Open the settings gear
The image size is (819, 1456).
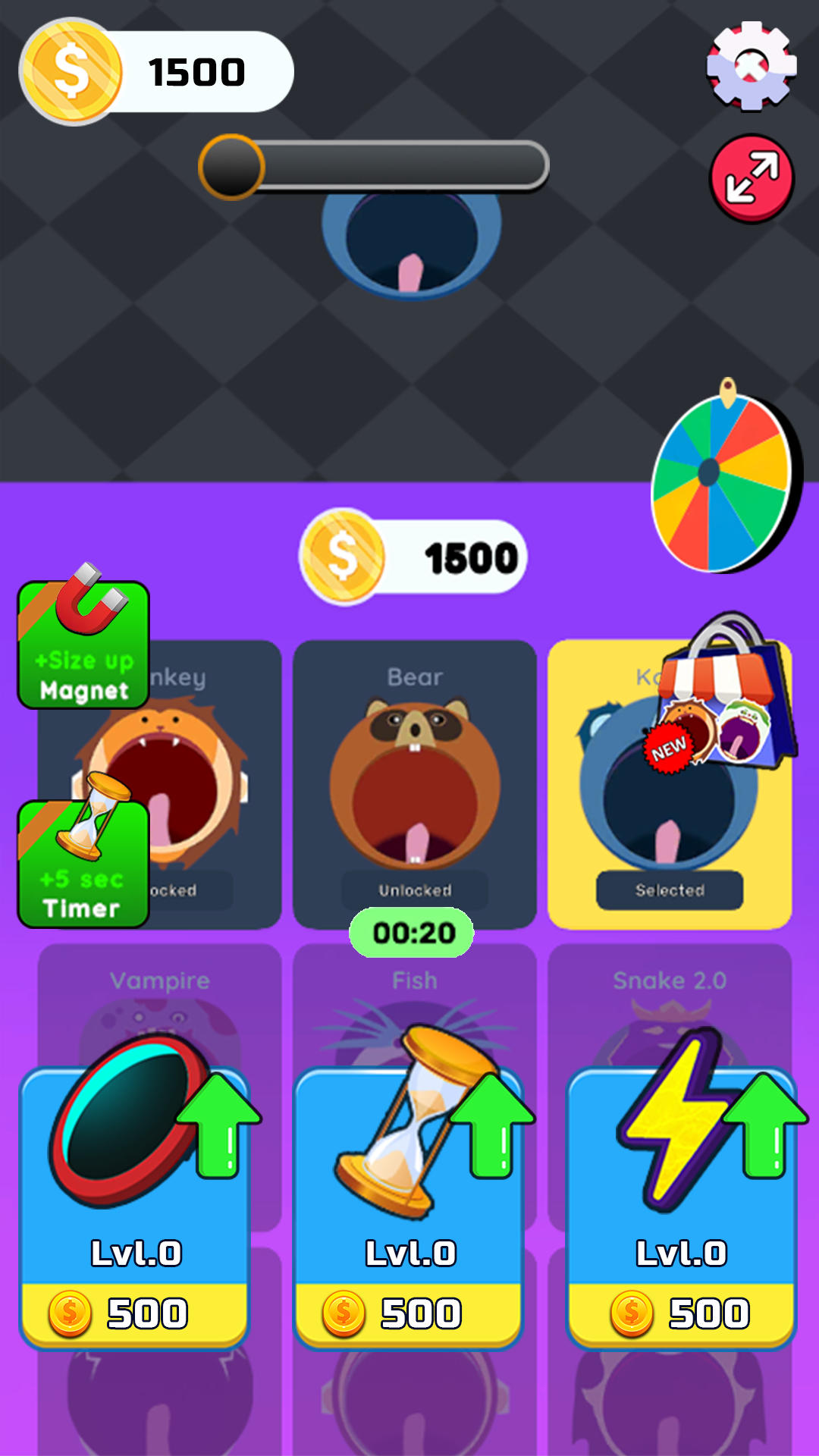[x=751, y=67]
